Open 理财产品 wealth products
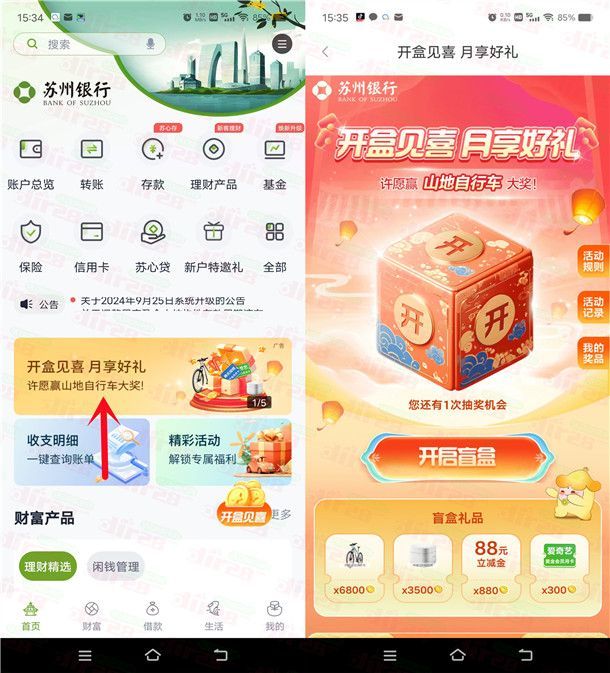 click(213, 163)
